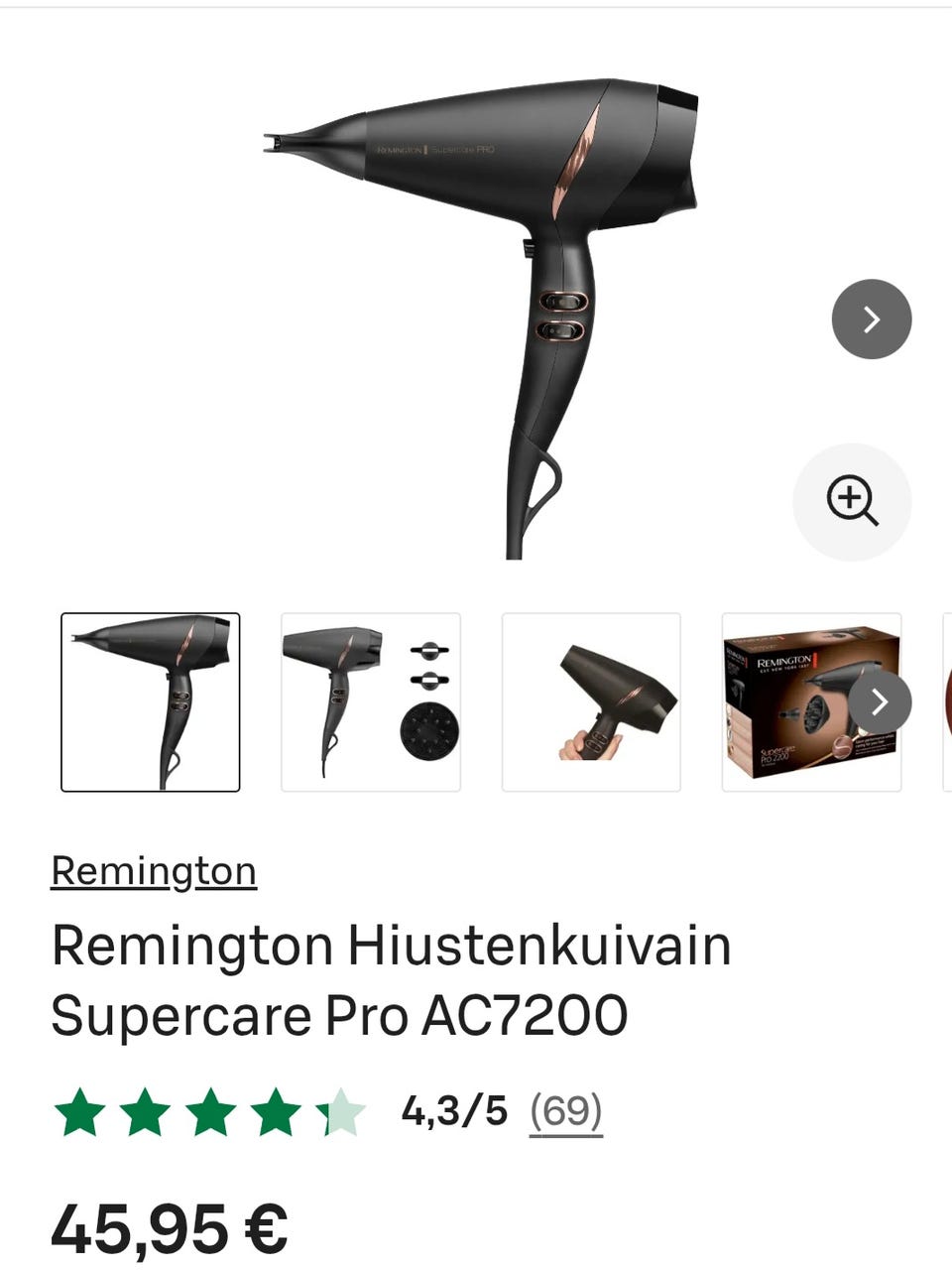View thumbnail with dryer and attachments
The height and width of the screenshot is (1270, 952).
371,701
